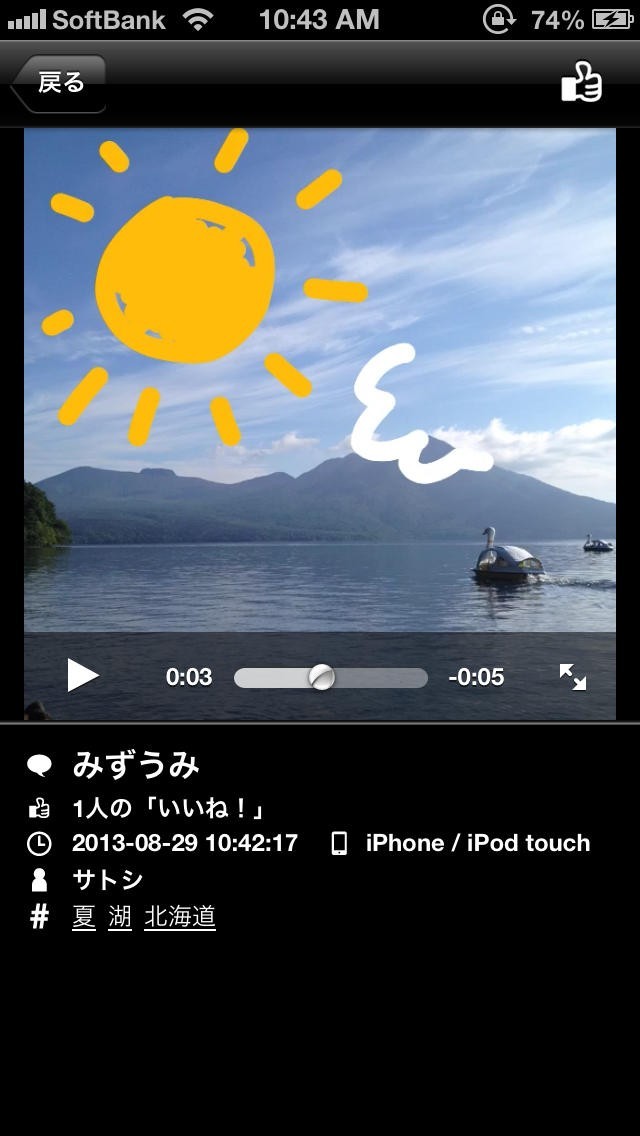Open the 夏 hashtag link
640x1136 pixels.
84,917
